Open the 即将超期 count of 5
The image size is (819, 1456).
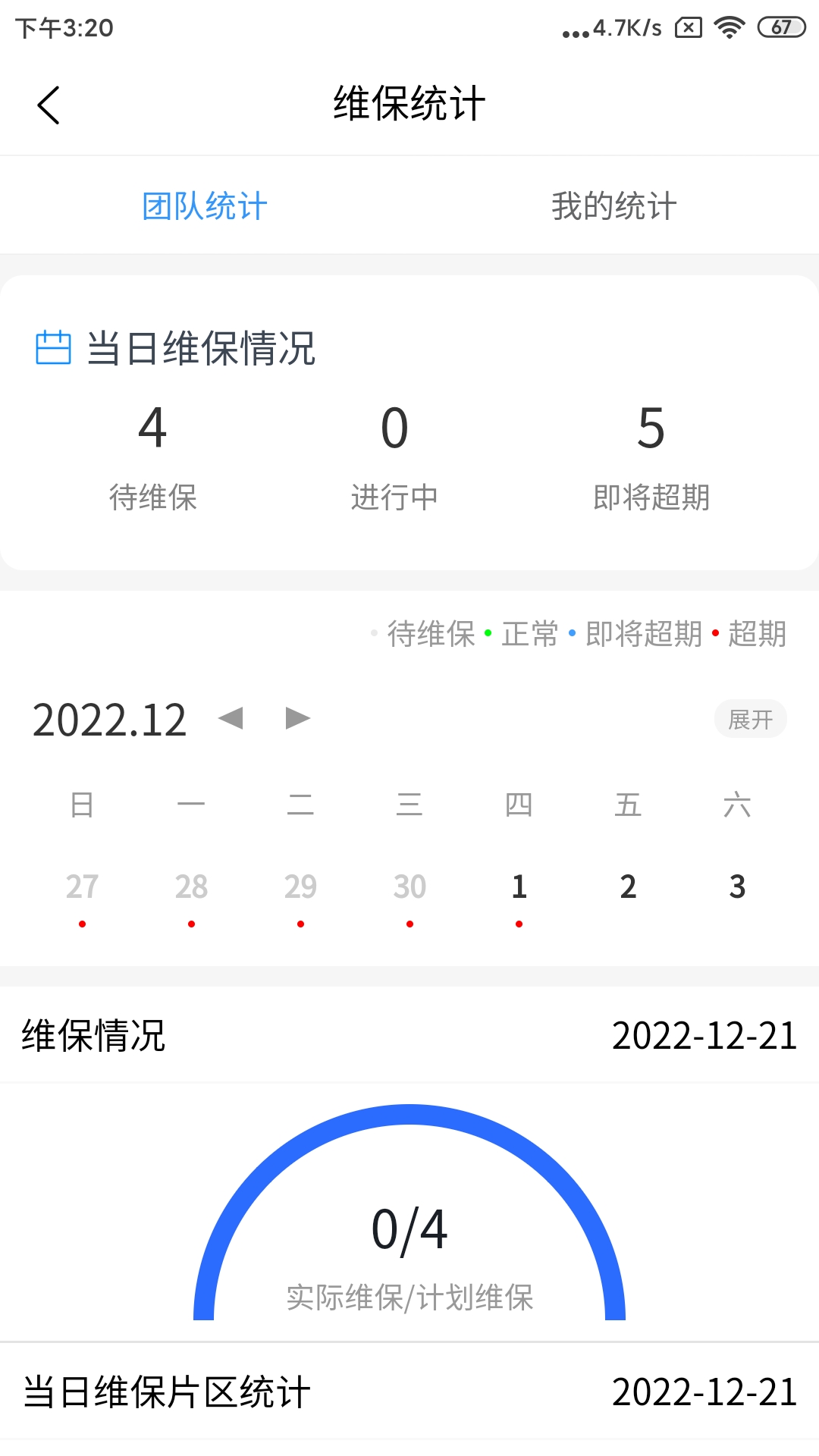pyautogui.click(x=651, y=455)
